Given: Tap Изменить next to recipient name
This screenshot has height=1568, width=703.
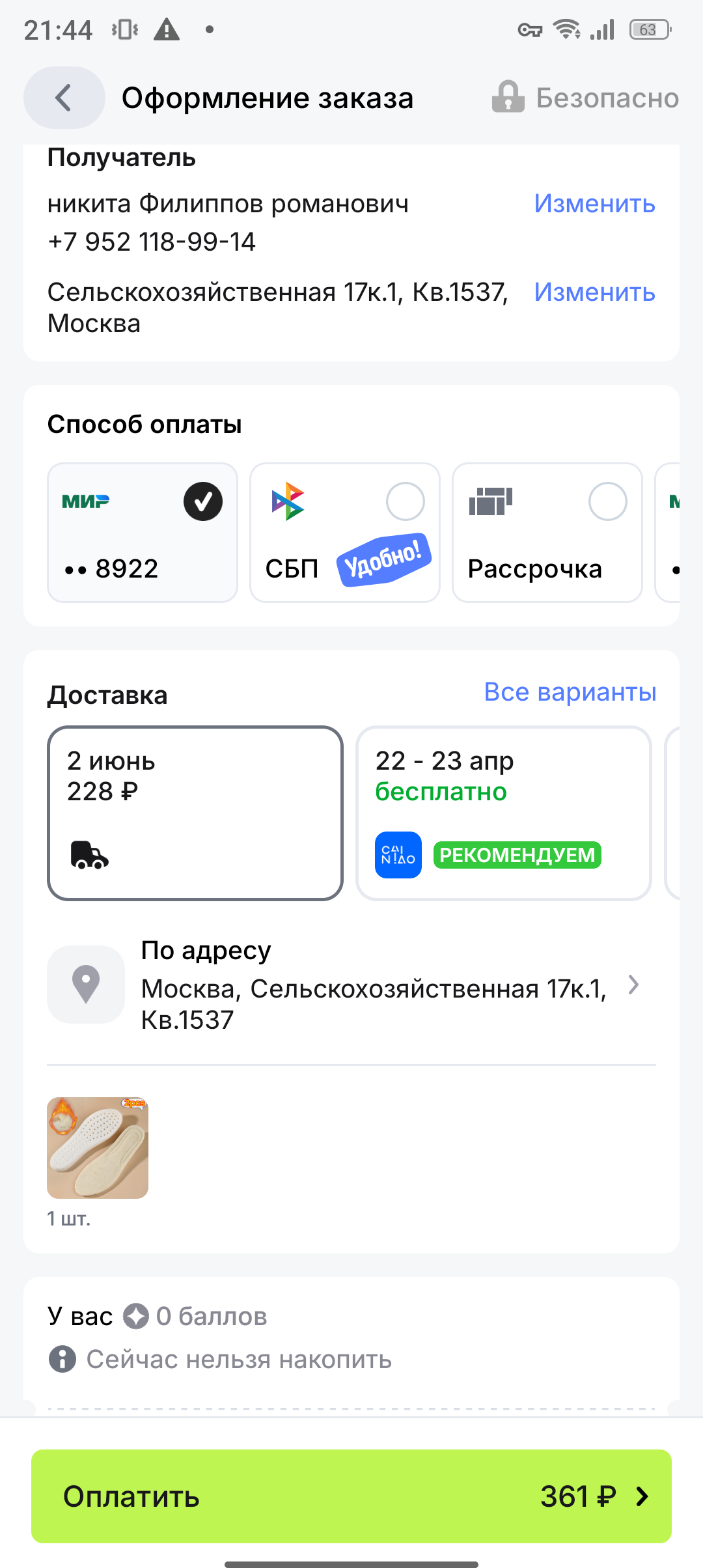Looking at the screenshot, I should pos(594,204).
